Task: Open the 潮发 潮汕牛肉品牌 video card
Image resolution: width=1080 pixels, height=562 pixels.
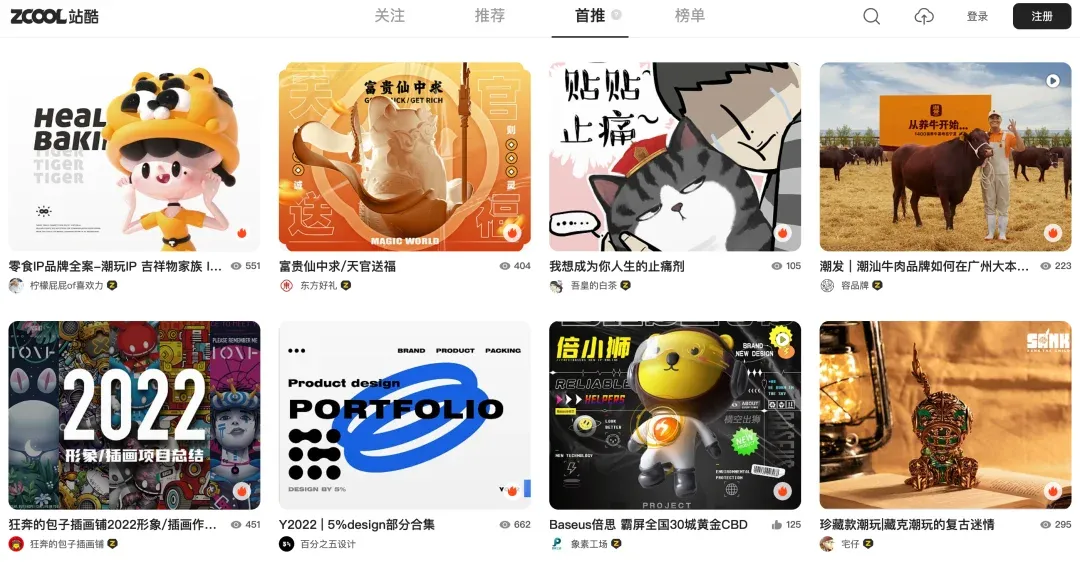Action: 945,156
